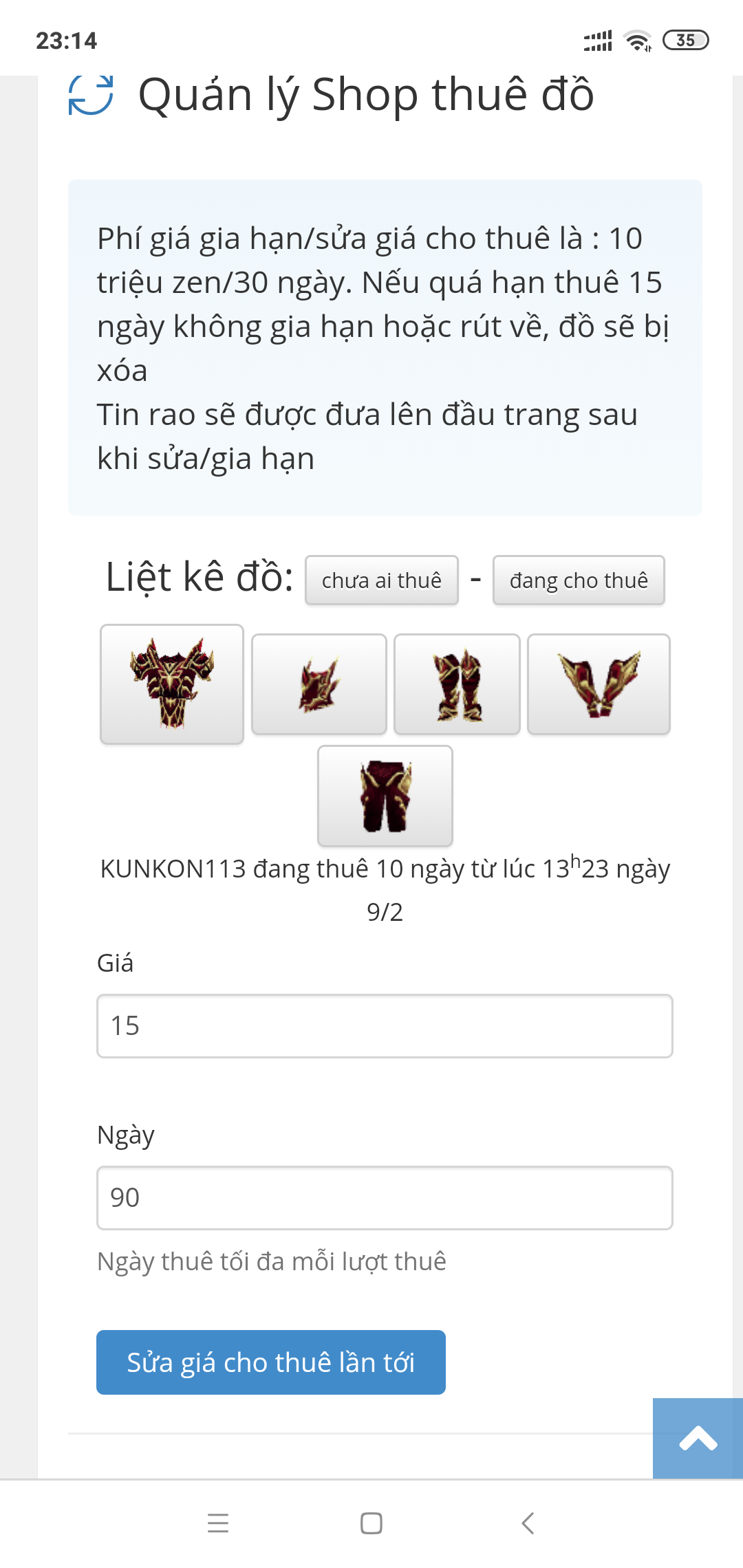This screenshot has height=1568, width=743.
Task: Jump back to top of page
Action: pos(698,1438)
